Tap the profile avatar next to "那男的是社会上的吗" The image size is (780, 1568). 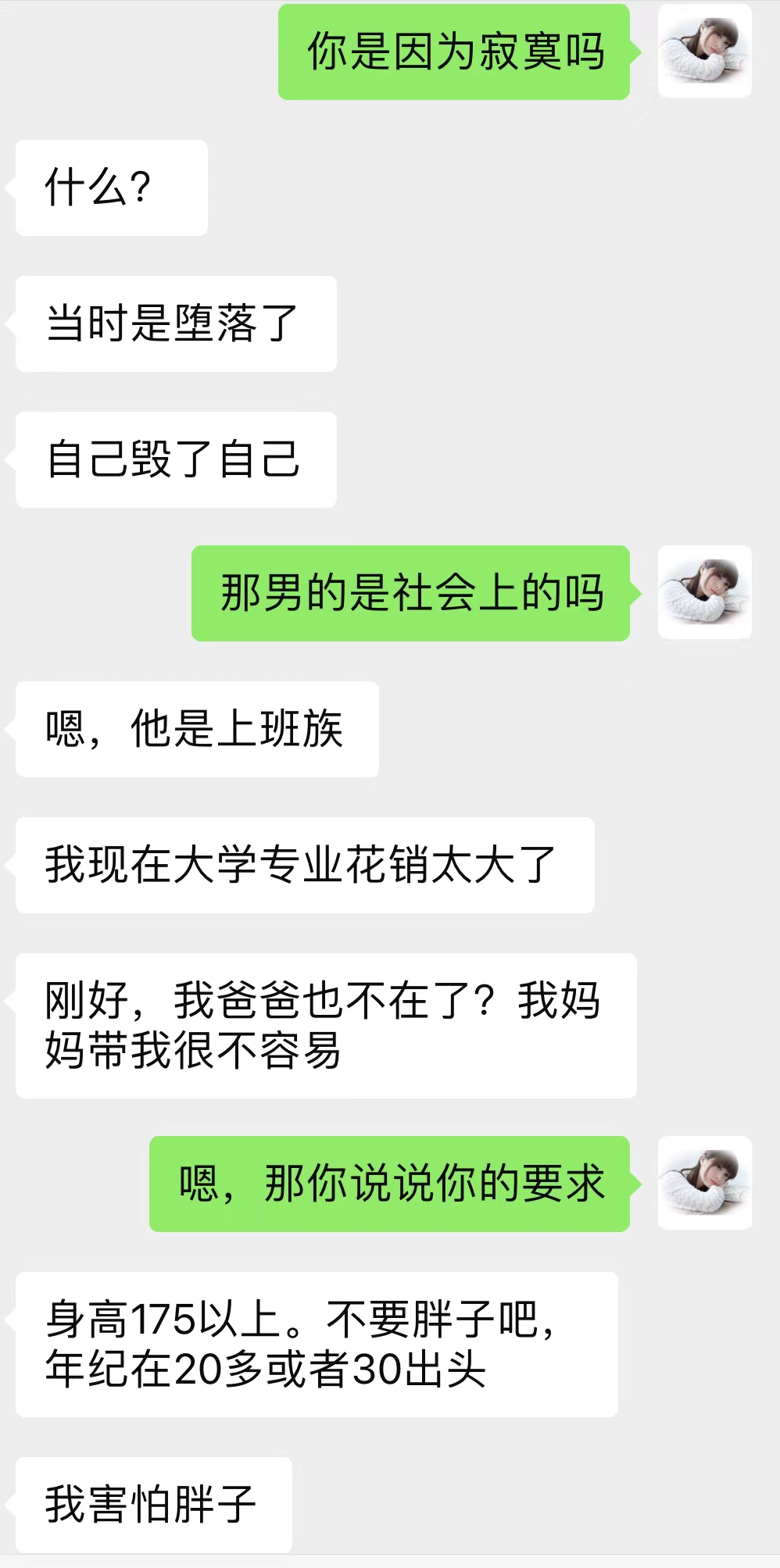point(704,593)
